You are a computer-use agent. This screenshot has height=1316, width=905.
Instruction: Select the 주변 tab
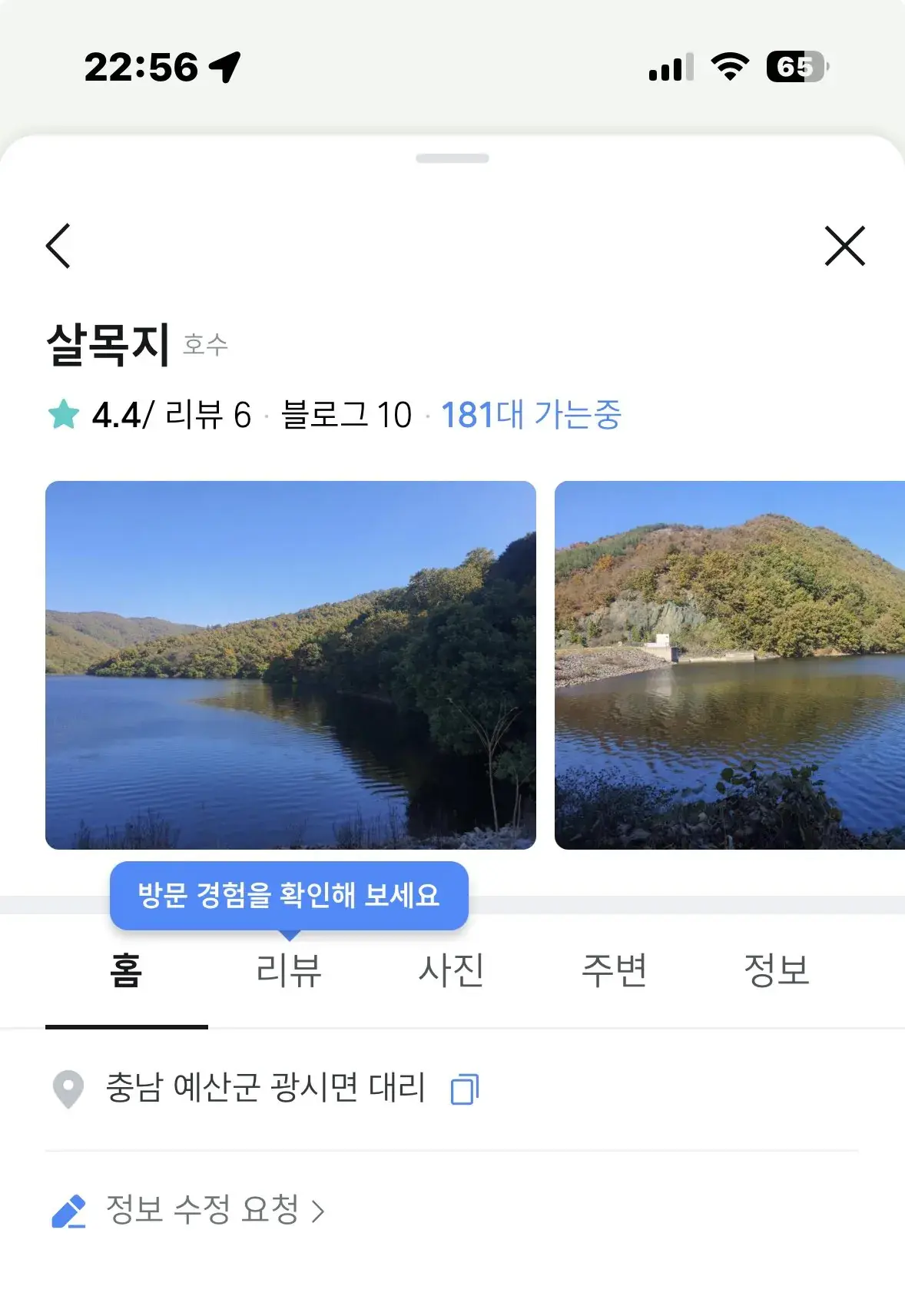click(615, 970)
